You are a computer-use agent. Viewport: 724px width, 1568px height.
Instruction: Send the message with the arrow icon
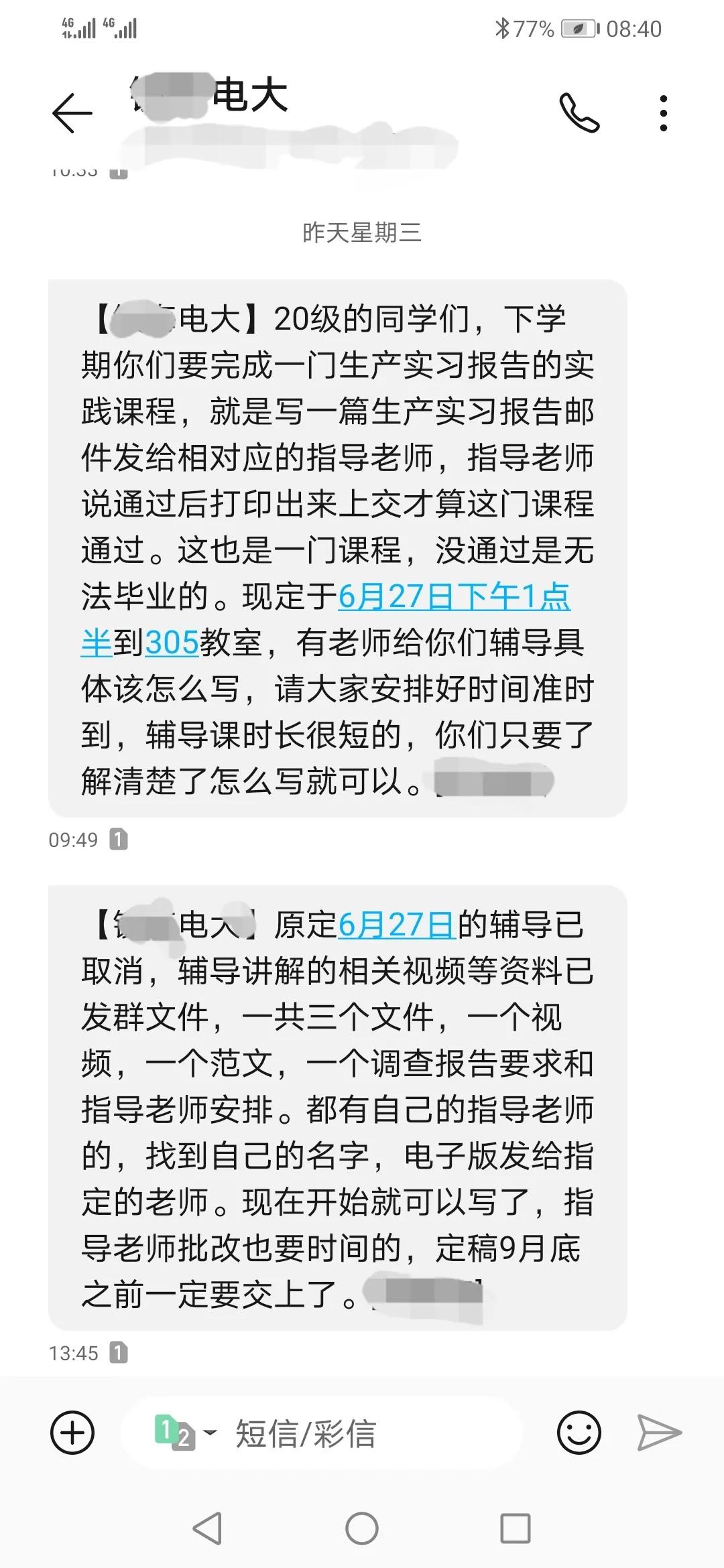[x=659, y=1433]
